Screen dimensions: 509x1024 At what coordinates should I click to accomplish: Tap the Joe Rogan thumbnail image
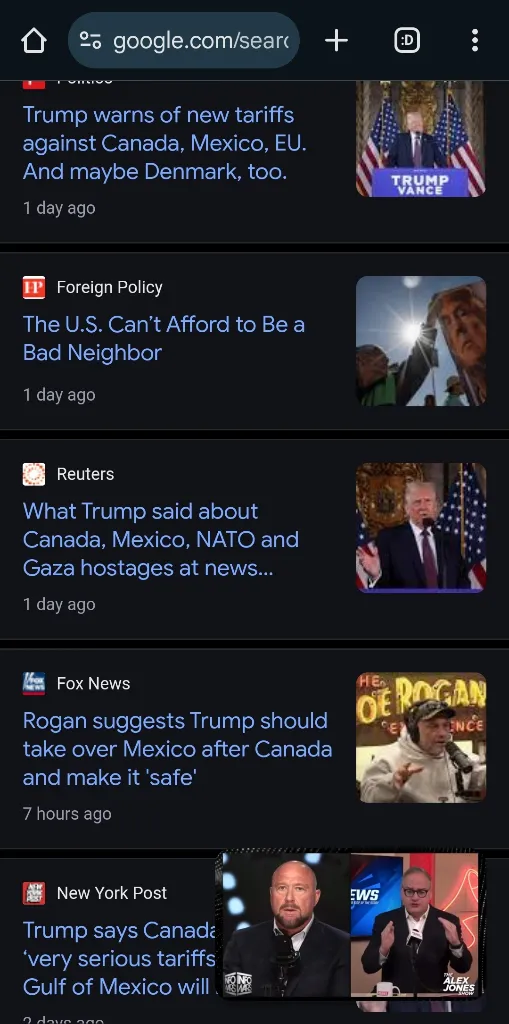[421, 737]
